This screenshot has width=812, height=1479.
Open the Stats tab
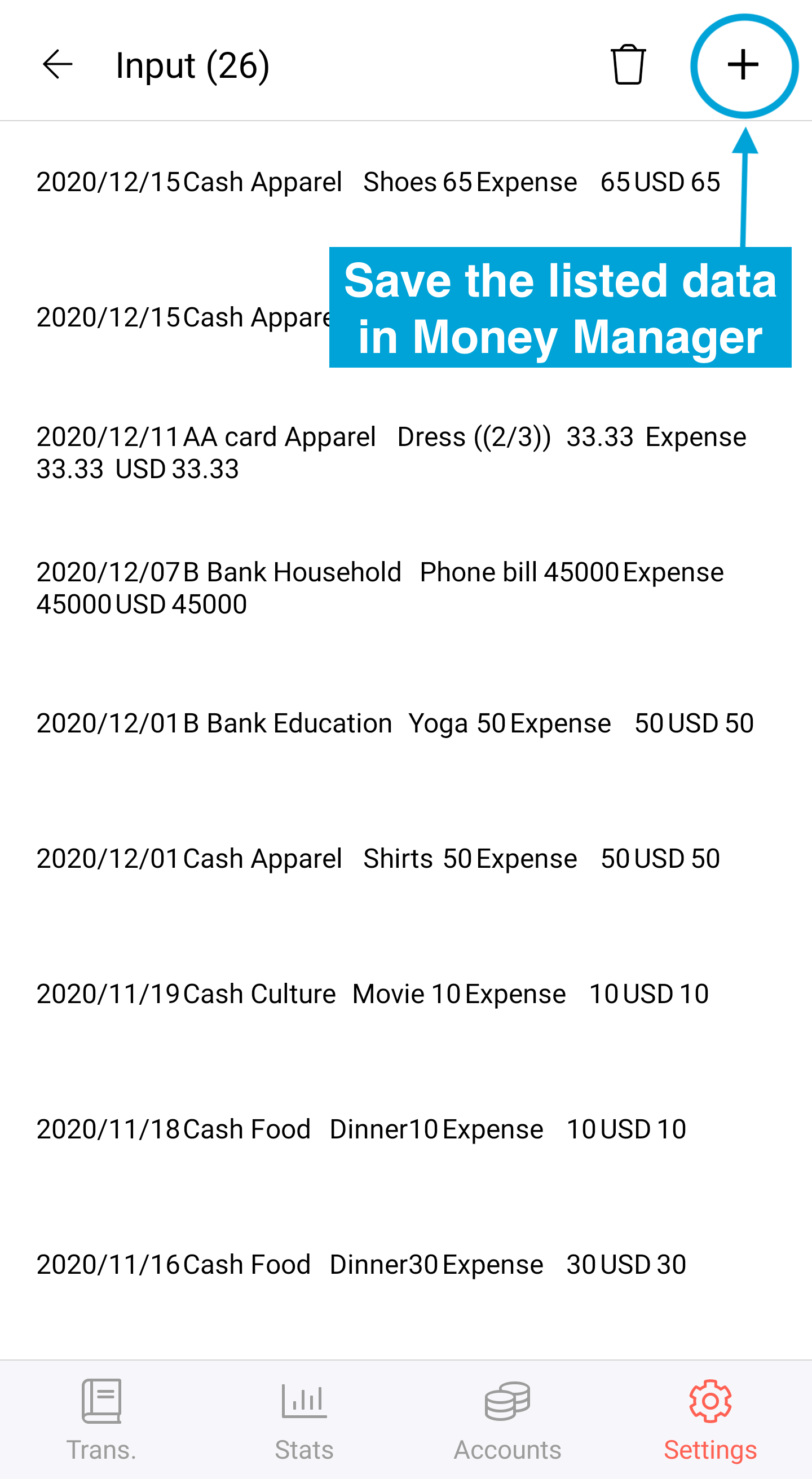tap(304, 1419)
